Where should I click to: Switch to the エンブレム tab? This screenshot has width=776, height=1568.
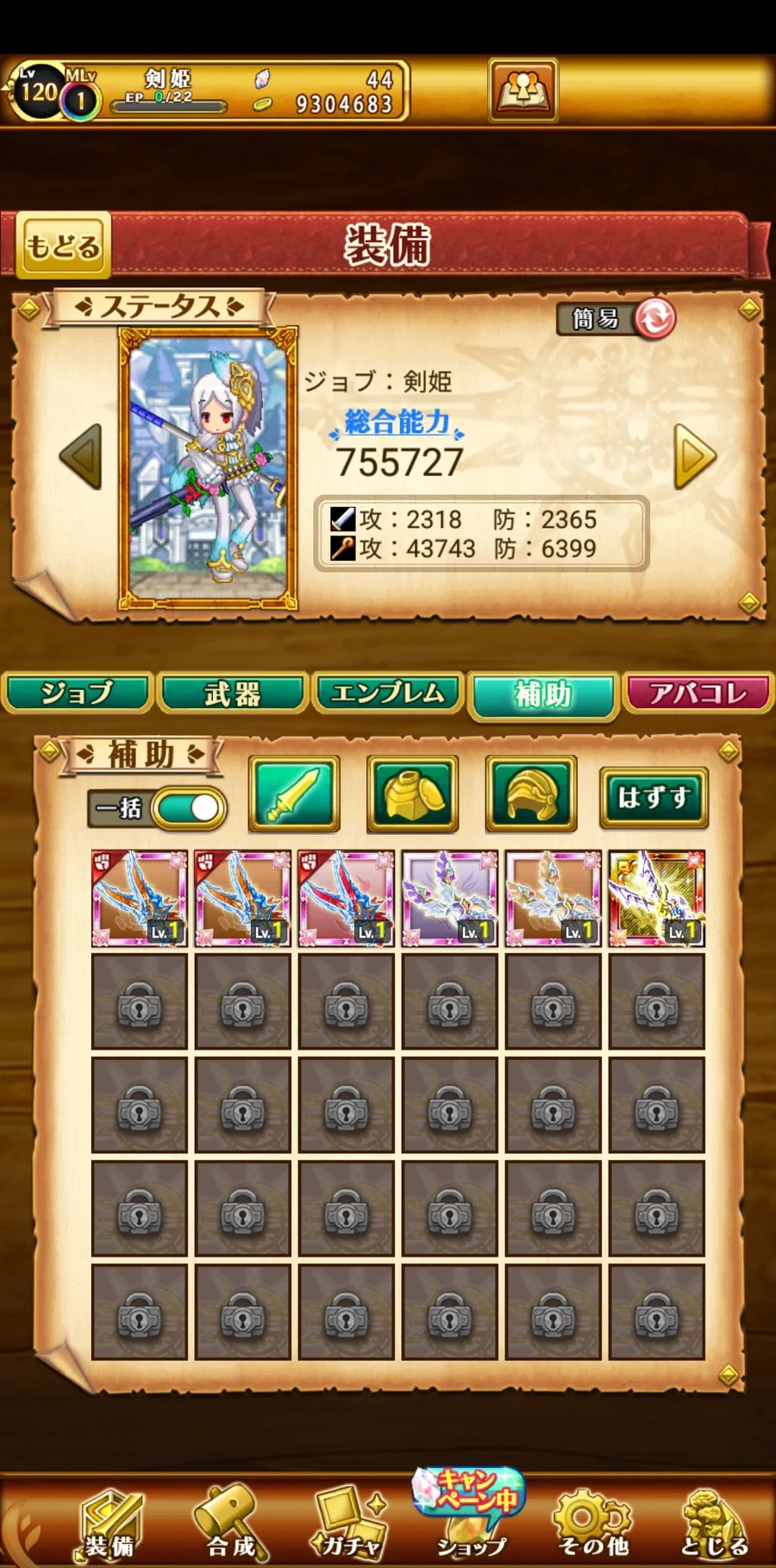coord(388,693)
